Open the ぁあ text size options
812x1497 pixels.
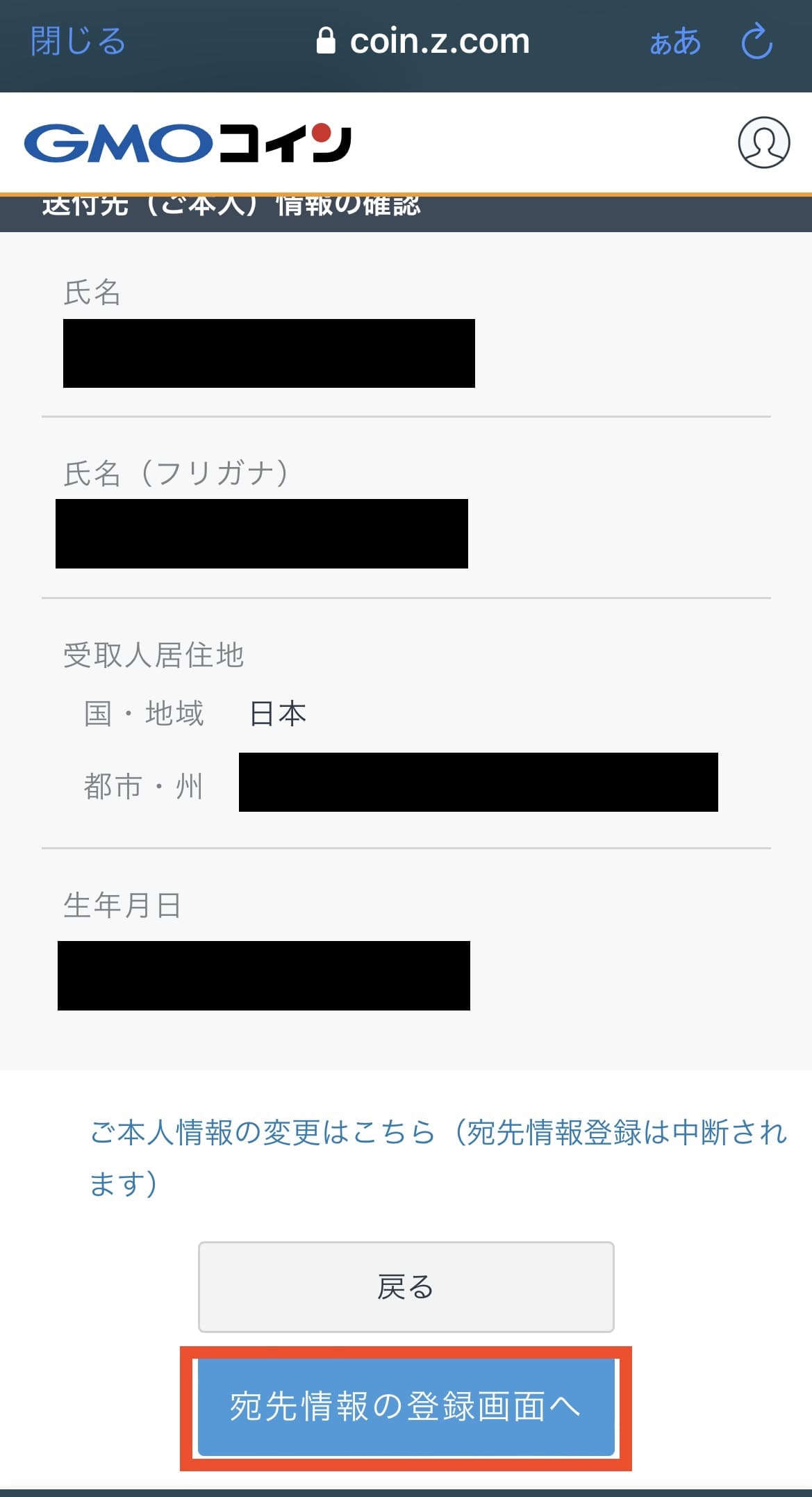675,42
